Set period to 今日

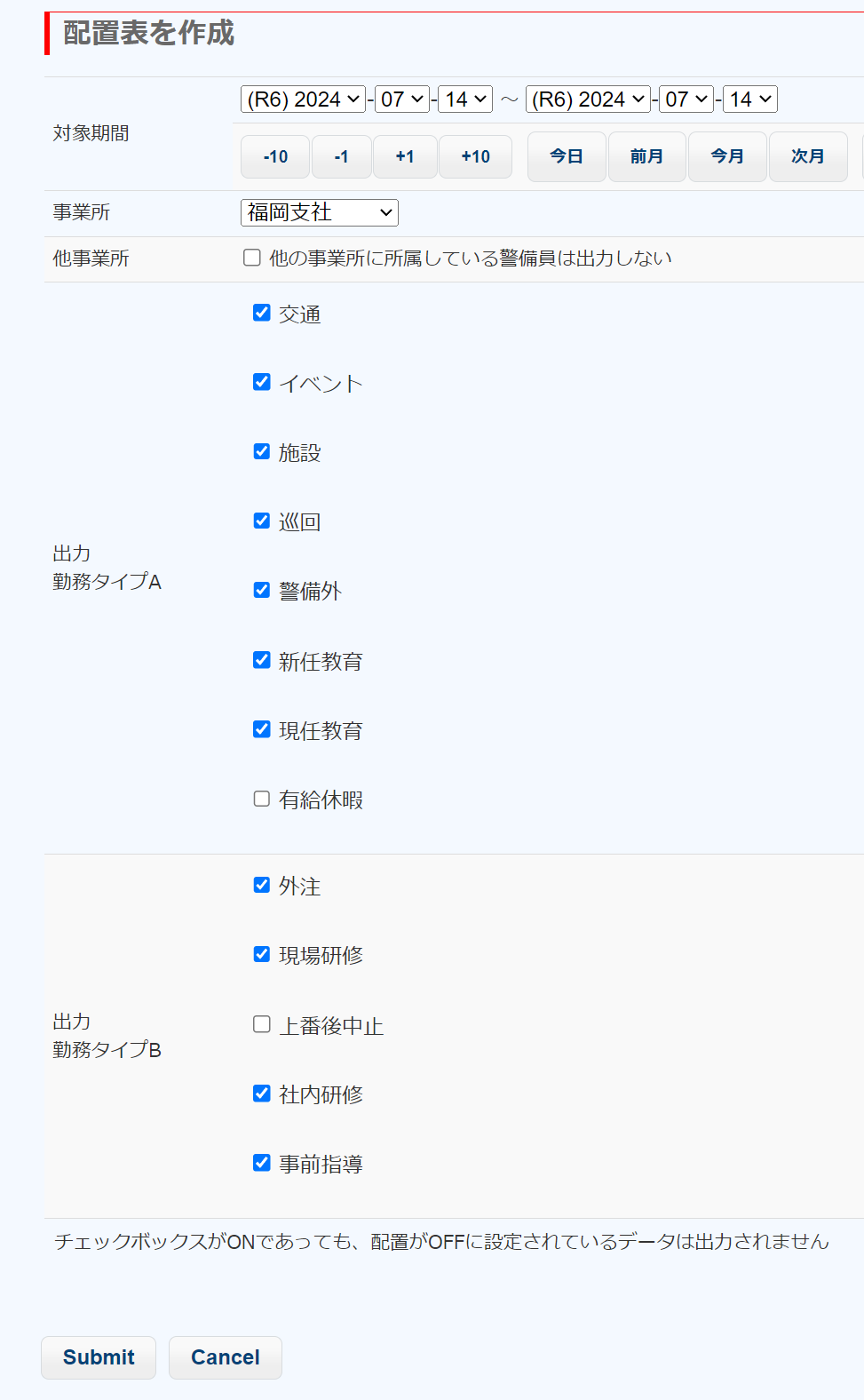click(567, 157)
